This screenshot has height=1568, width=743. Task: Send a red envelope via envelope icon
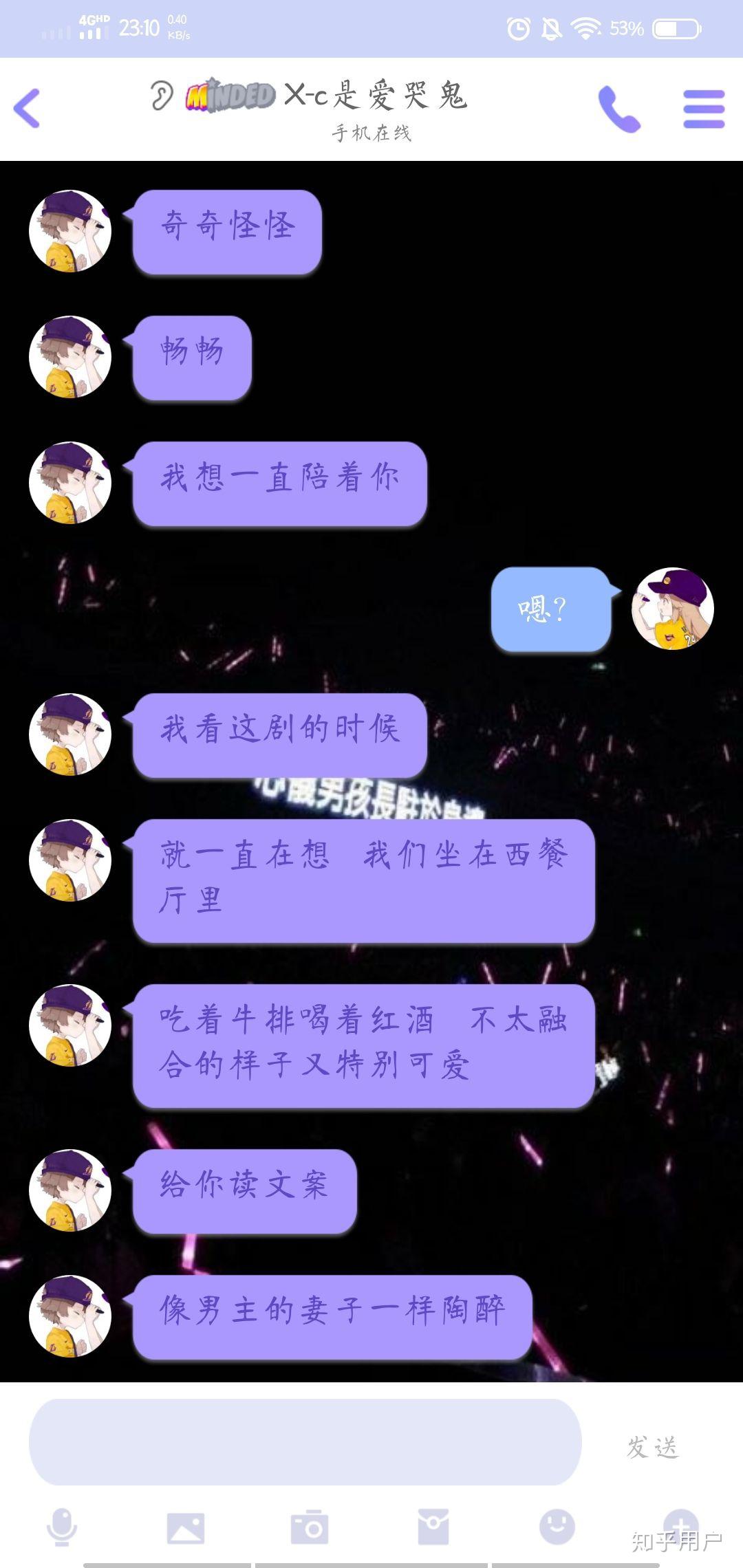[433, 1527]
